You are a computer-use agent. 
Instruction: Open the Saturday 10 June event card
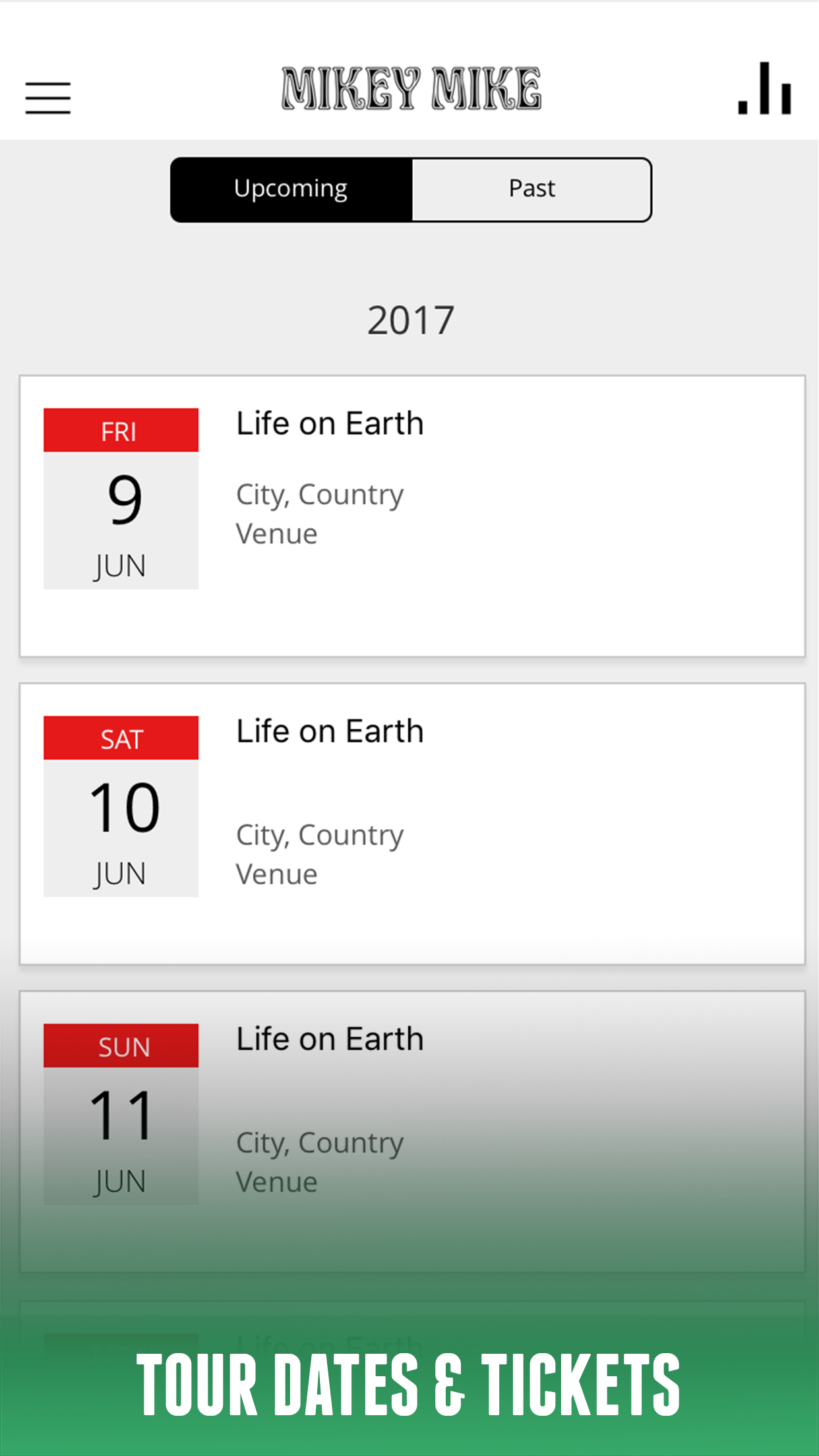coord(412,824)
